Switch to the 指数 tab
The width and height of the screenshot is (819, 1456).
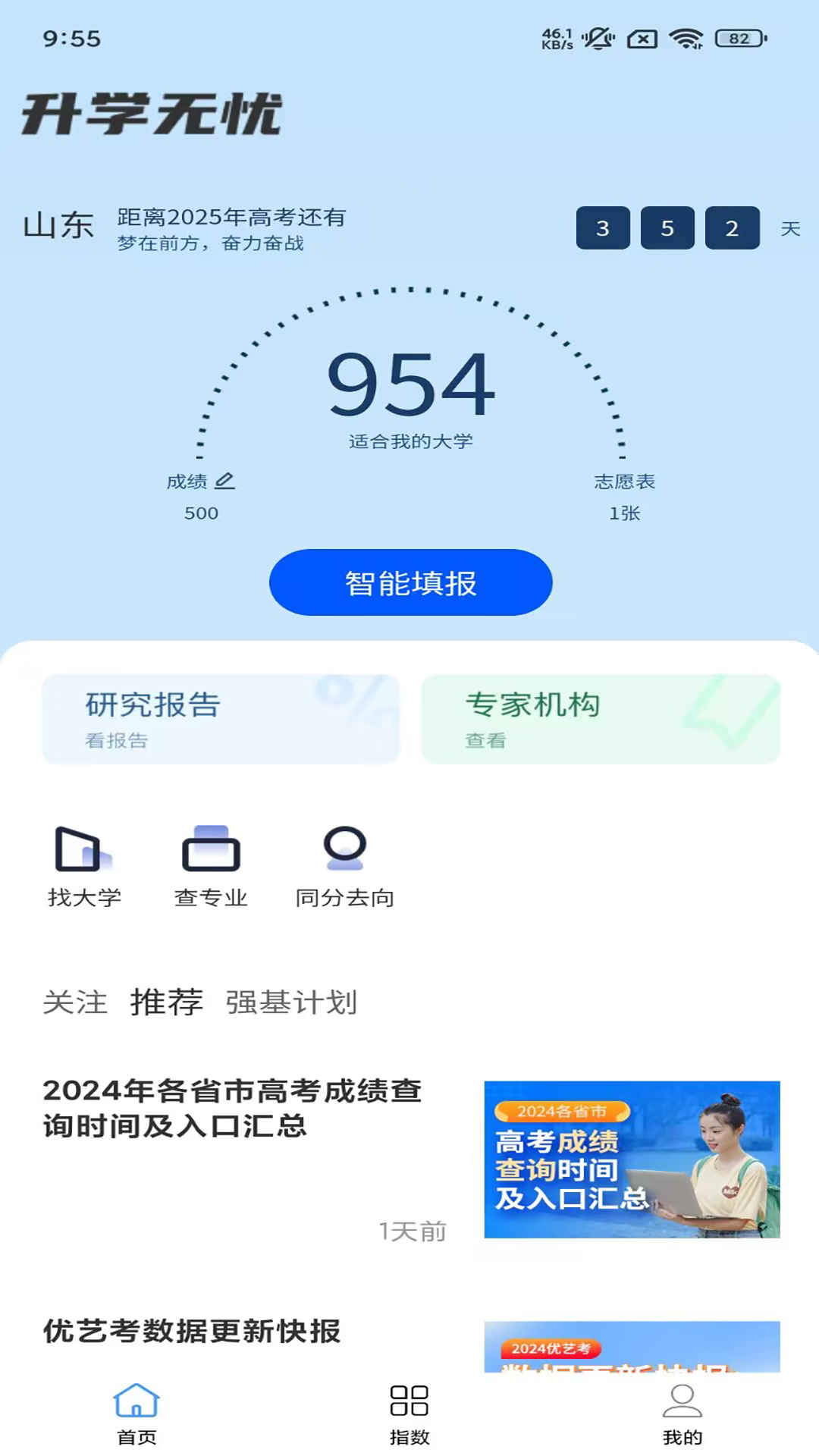(409, 1414)
